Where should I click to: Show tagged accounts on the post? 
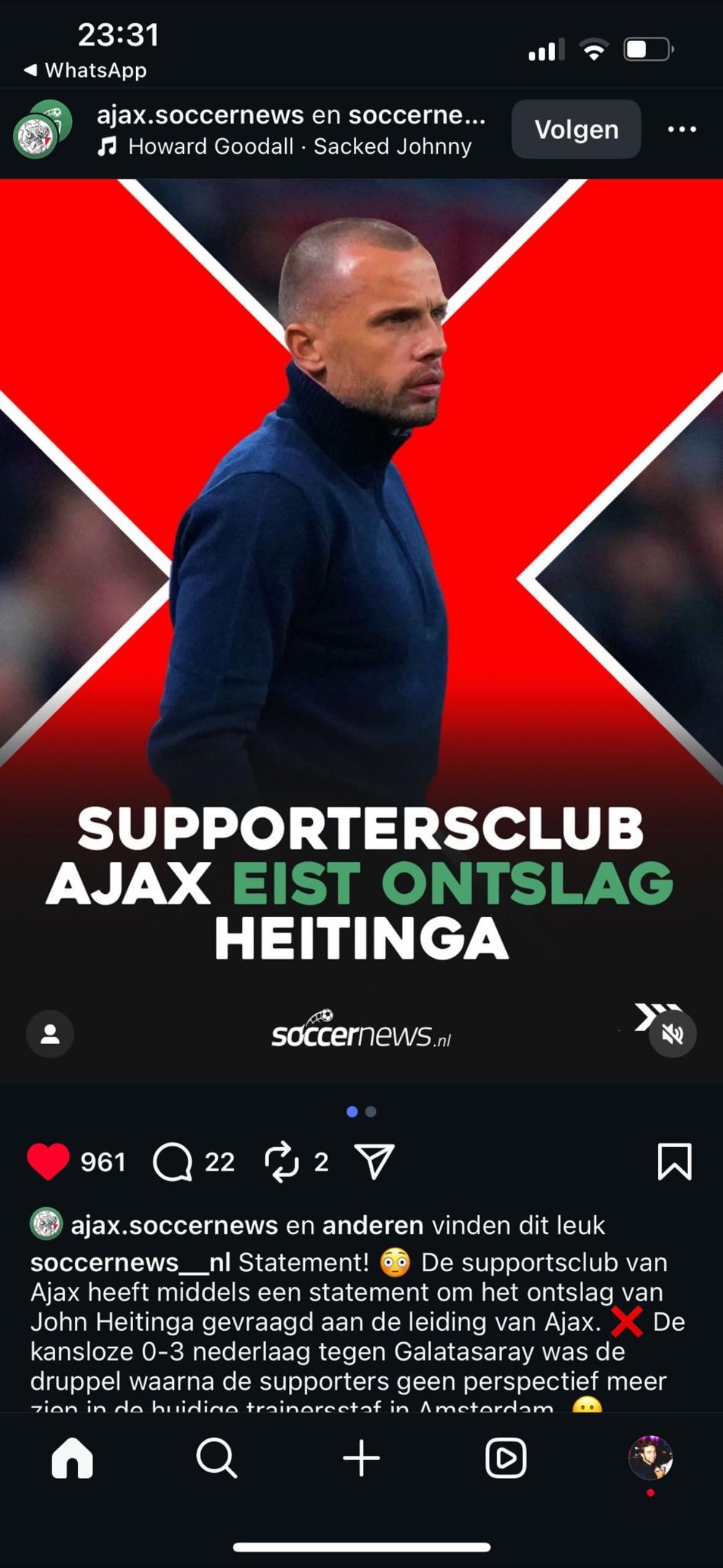[x=50, y=1034]
